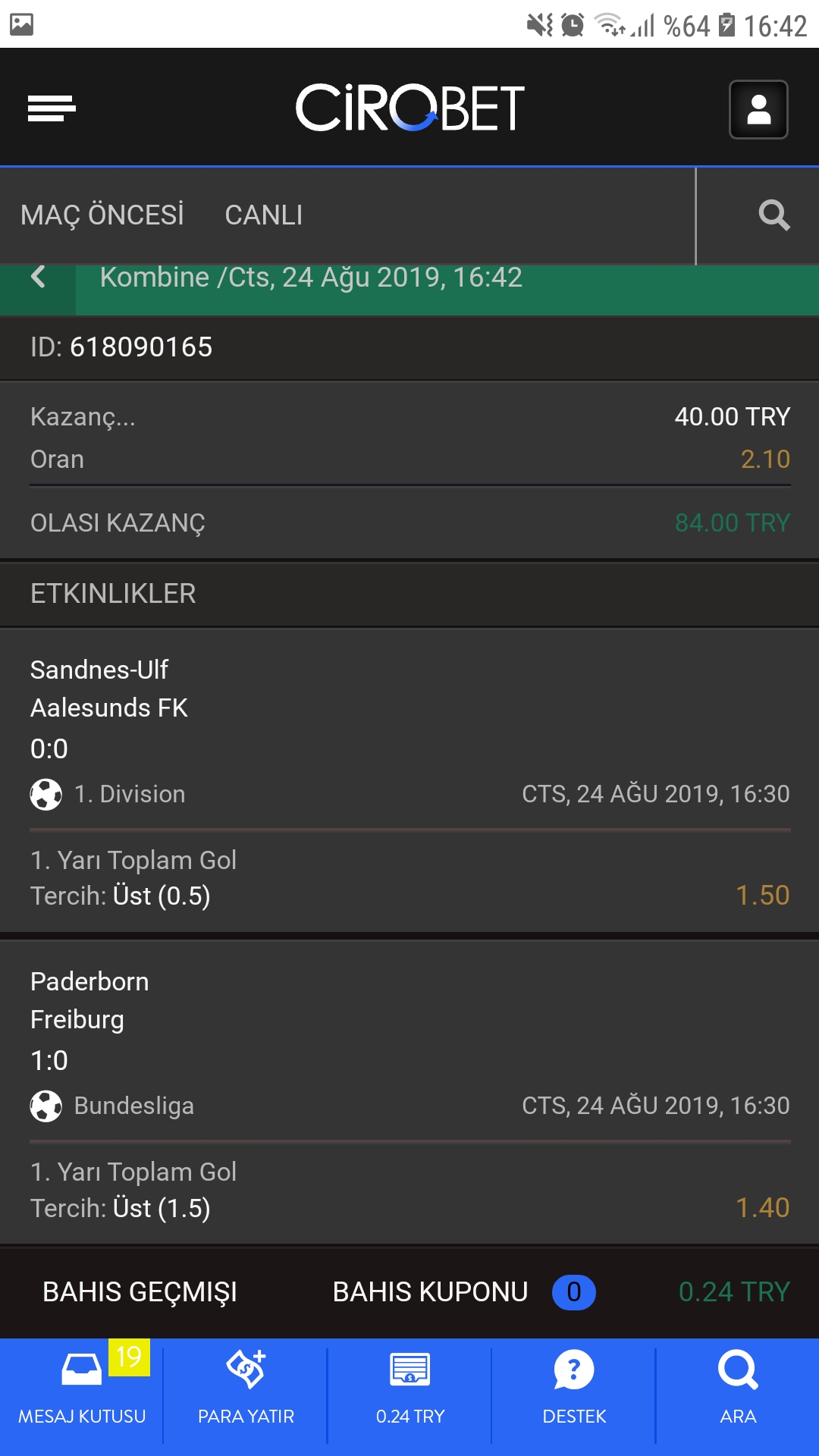This screenshot has width=819, height=1456.
Task: Open the Paderborn vs Freiburg event
Action: pyautogui.click(x=409, y=1040)
